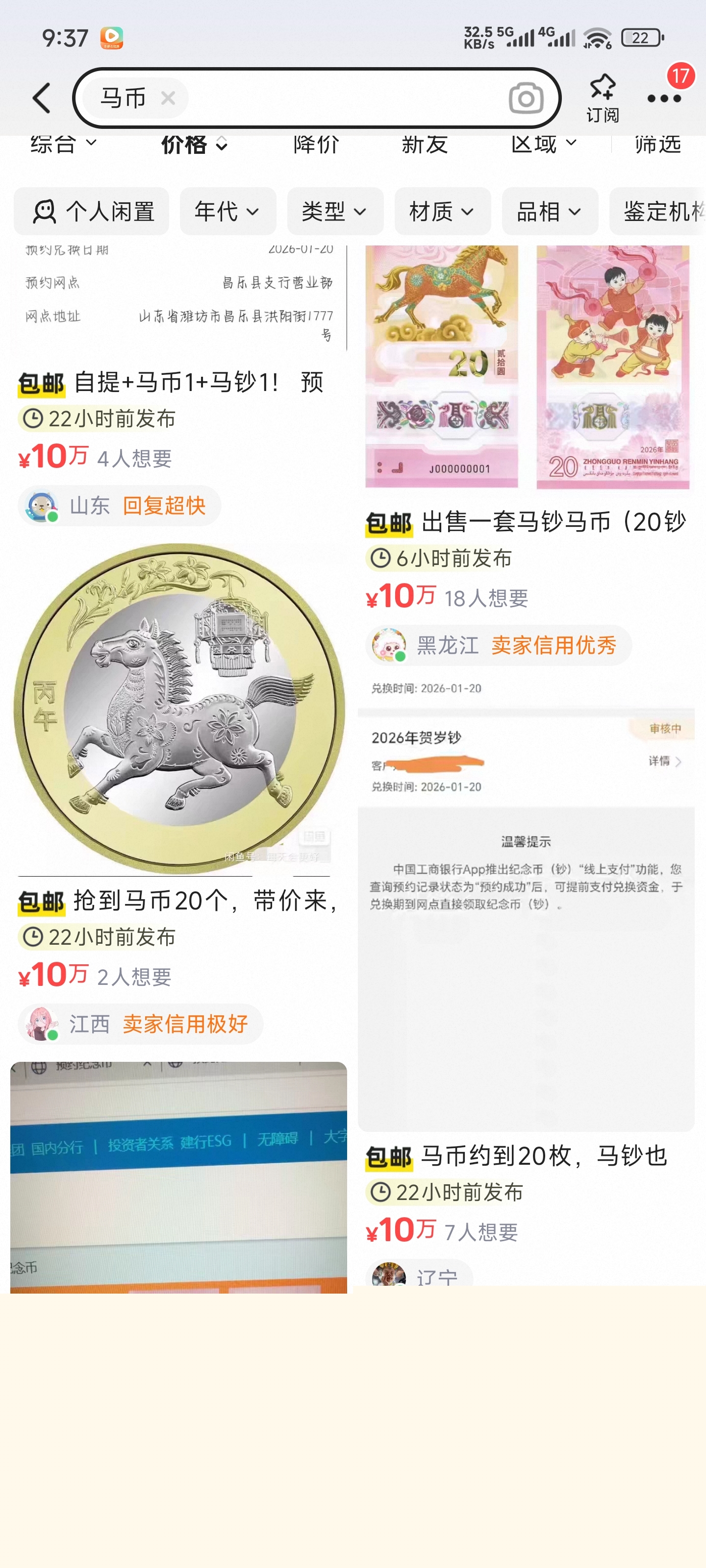Screen dimensions: 706x1568
Task: Open listing 马币约到20枚，马钞也
Action: (x=526, y=1155)
